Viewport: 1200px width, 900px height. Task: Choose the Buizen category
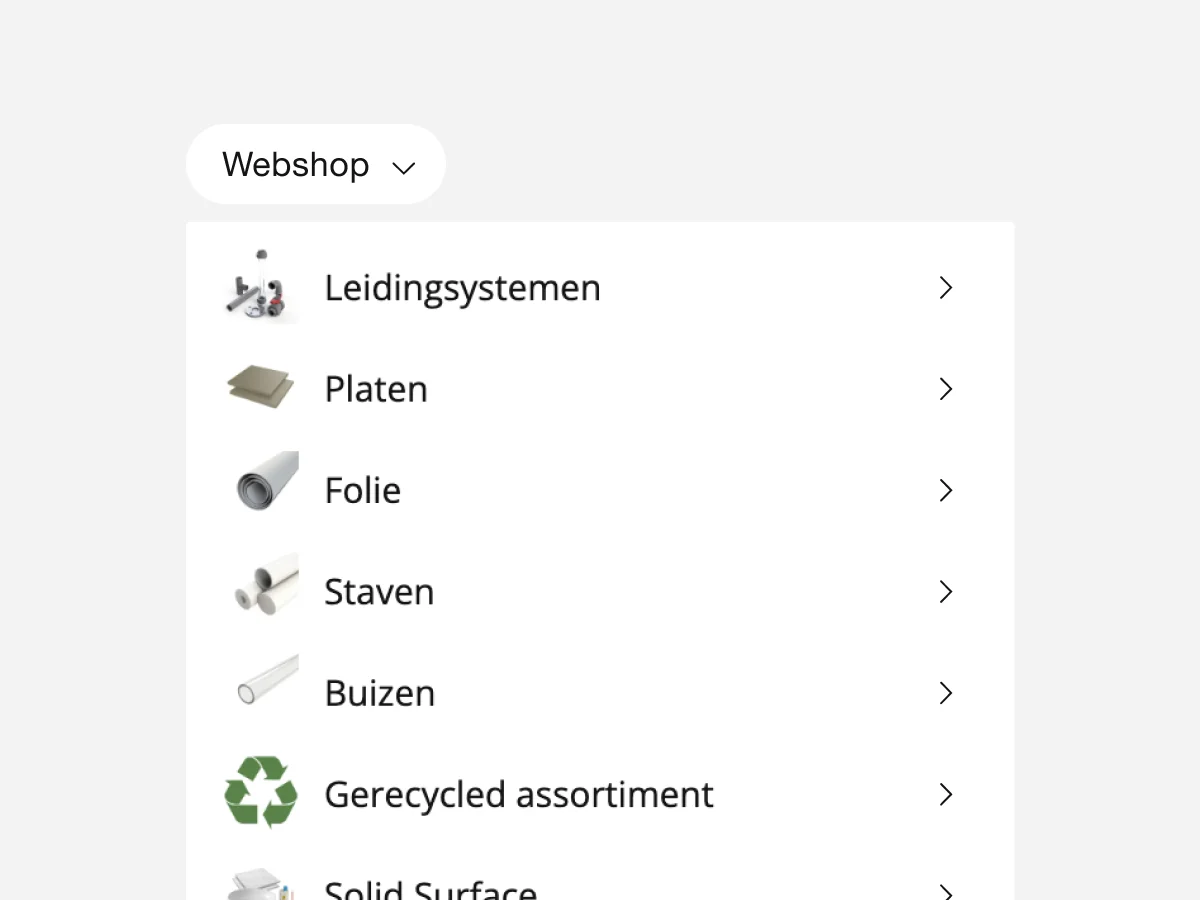(380, 693)
